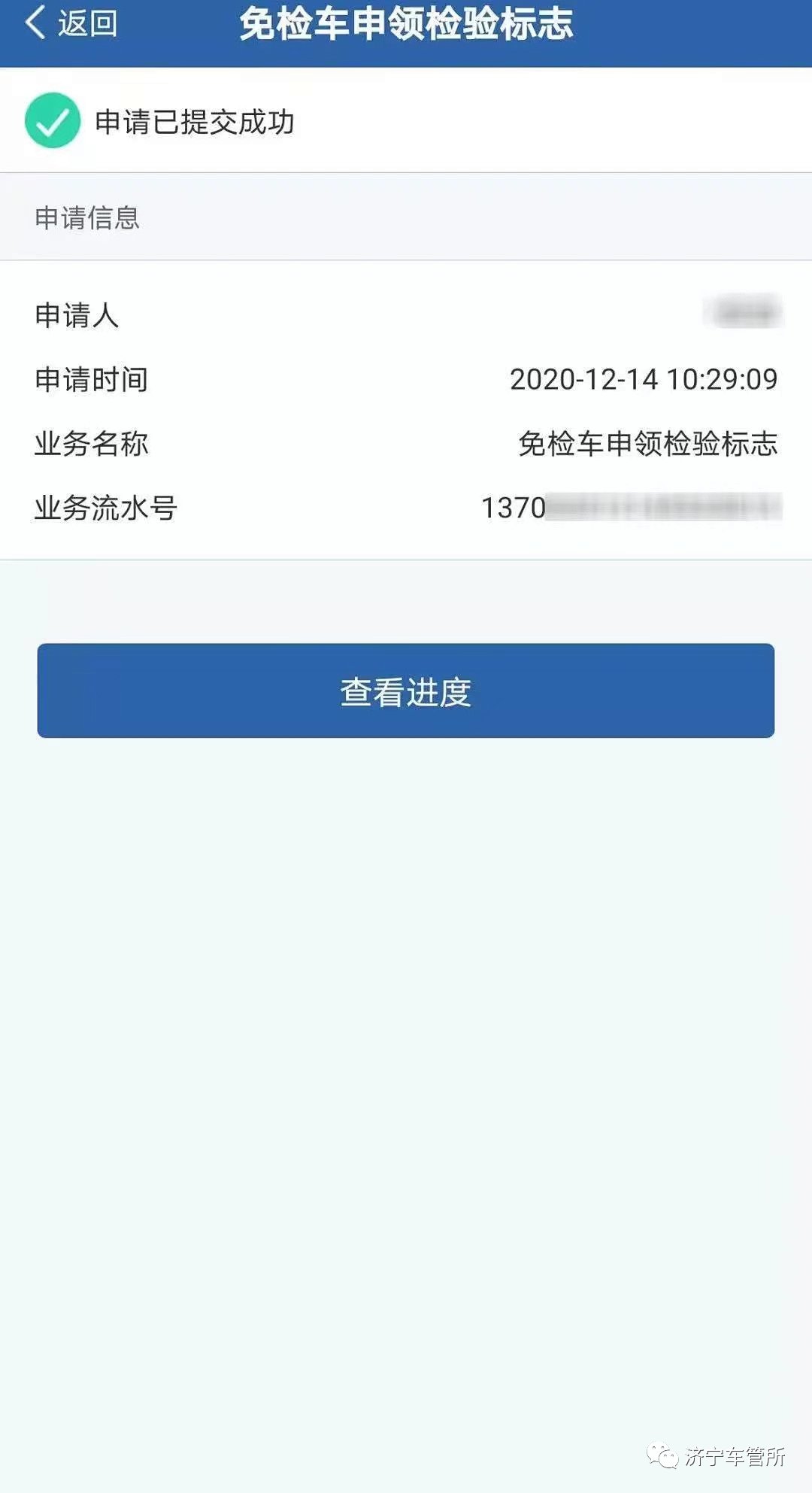Viewport: 812px width, 1493px height.
Task: Tap the 查看进度 button
Action: coord(406,690)
